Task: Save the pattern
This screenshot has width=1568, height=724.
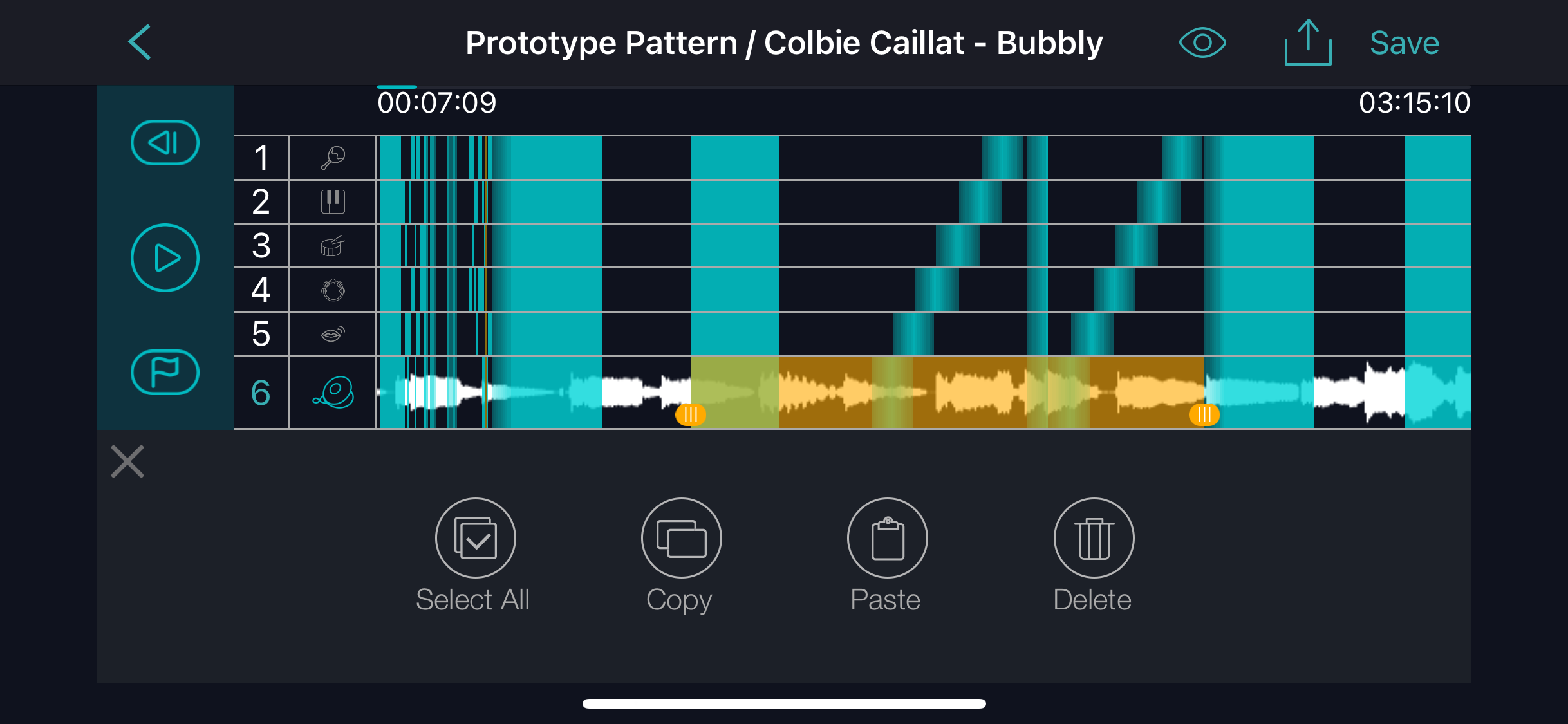Action: tap(1404, 43)
